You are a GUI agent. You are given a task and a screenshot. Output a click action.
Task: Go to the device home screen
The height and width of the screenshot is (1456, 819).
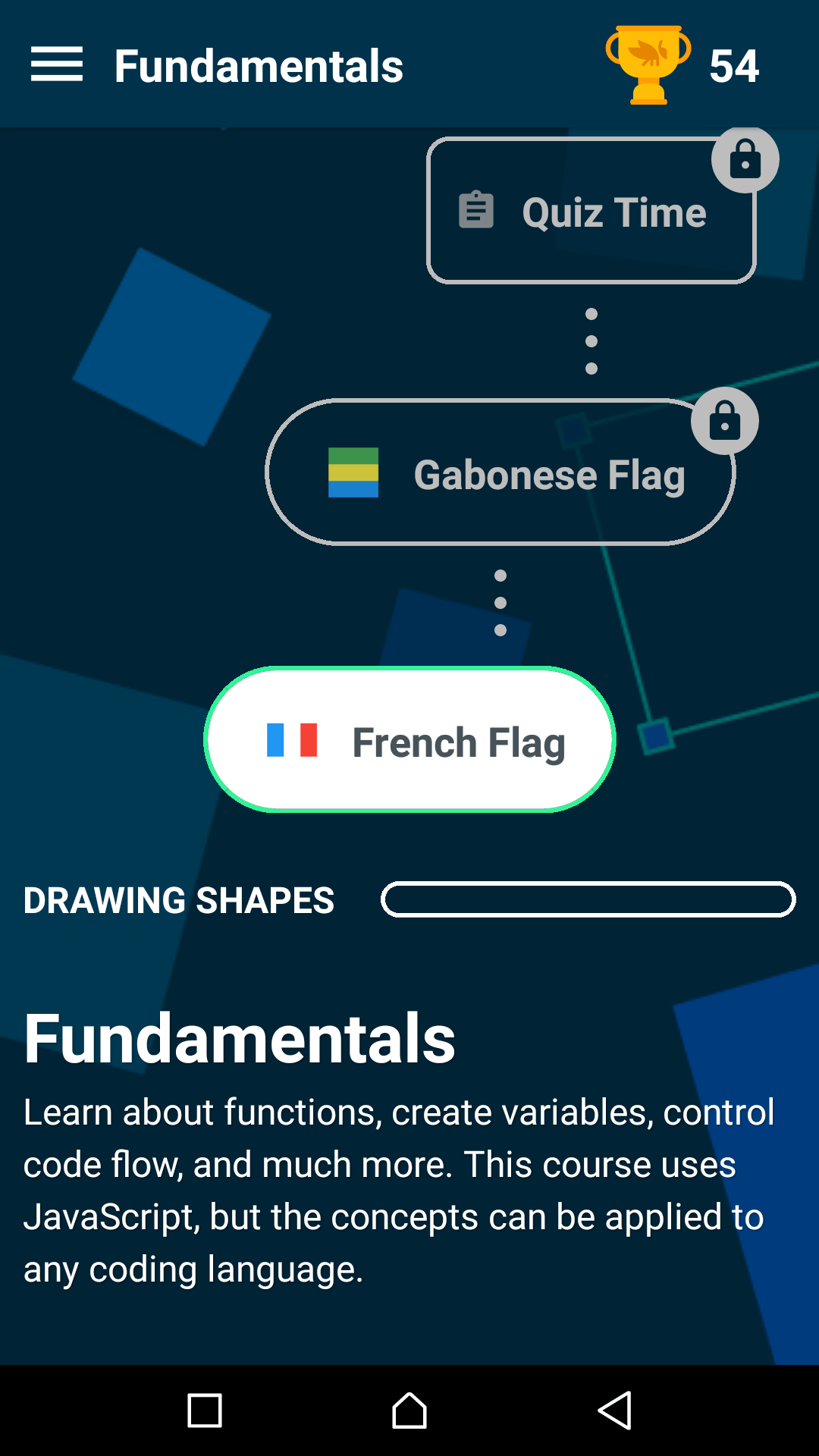tap(409, 1410)
